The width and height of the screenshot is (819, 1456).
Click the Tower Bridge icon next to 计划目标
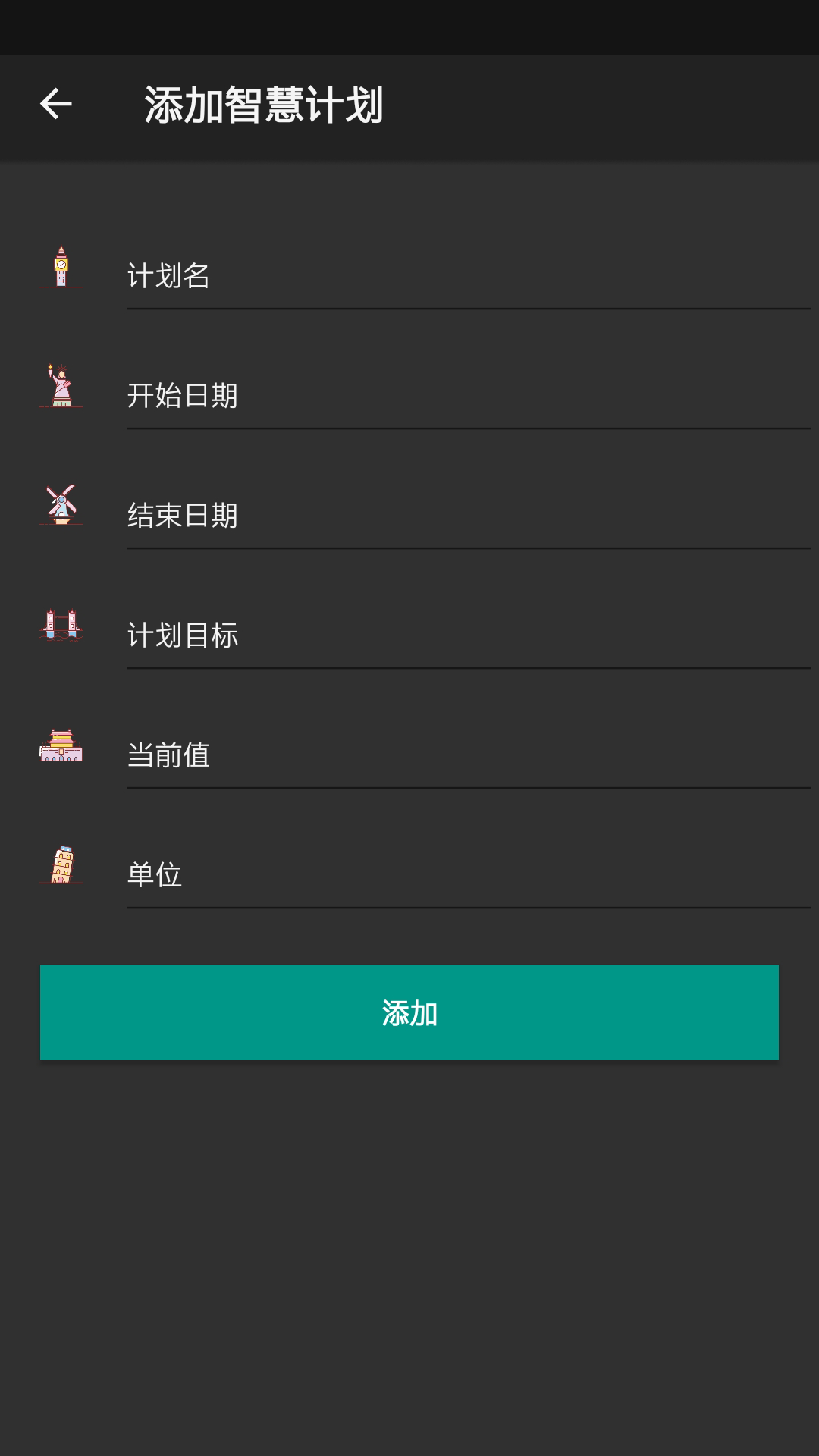coord(62,626)
